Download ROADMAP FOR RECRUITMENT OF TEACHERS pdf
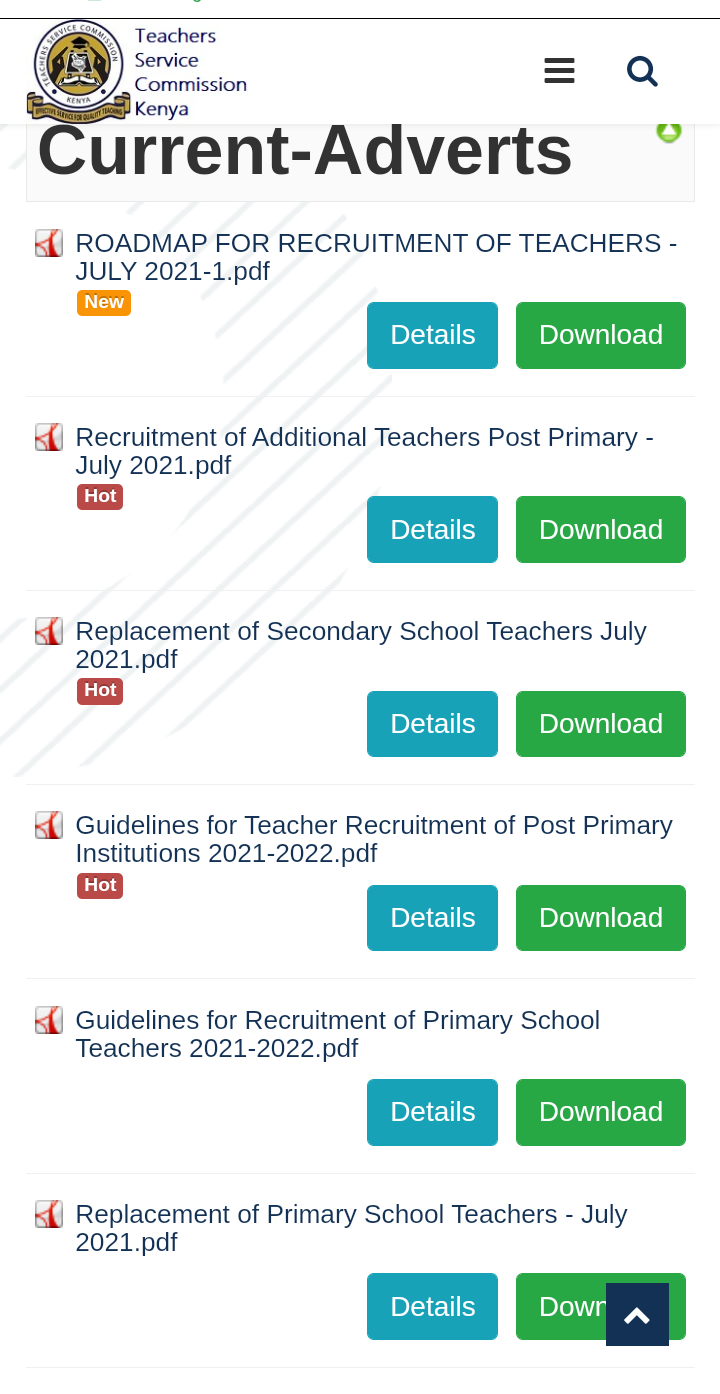Image resolution: width=720 pixels, height=1394 pixels. [601, 335]
